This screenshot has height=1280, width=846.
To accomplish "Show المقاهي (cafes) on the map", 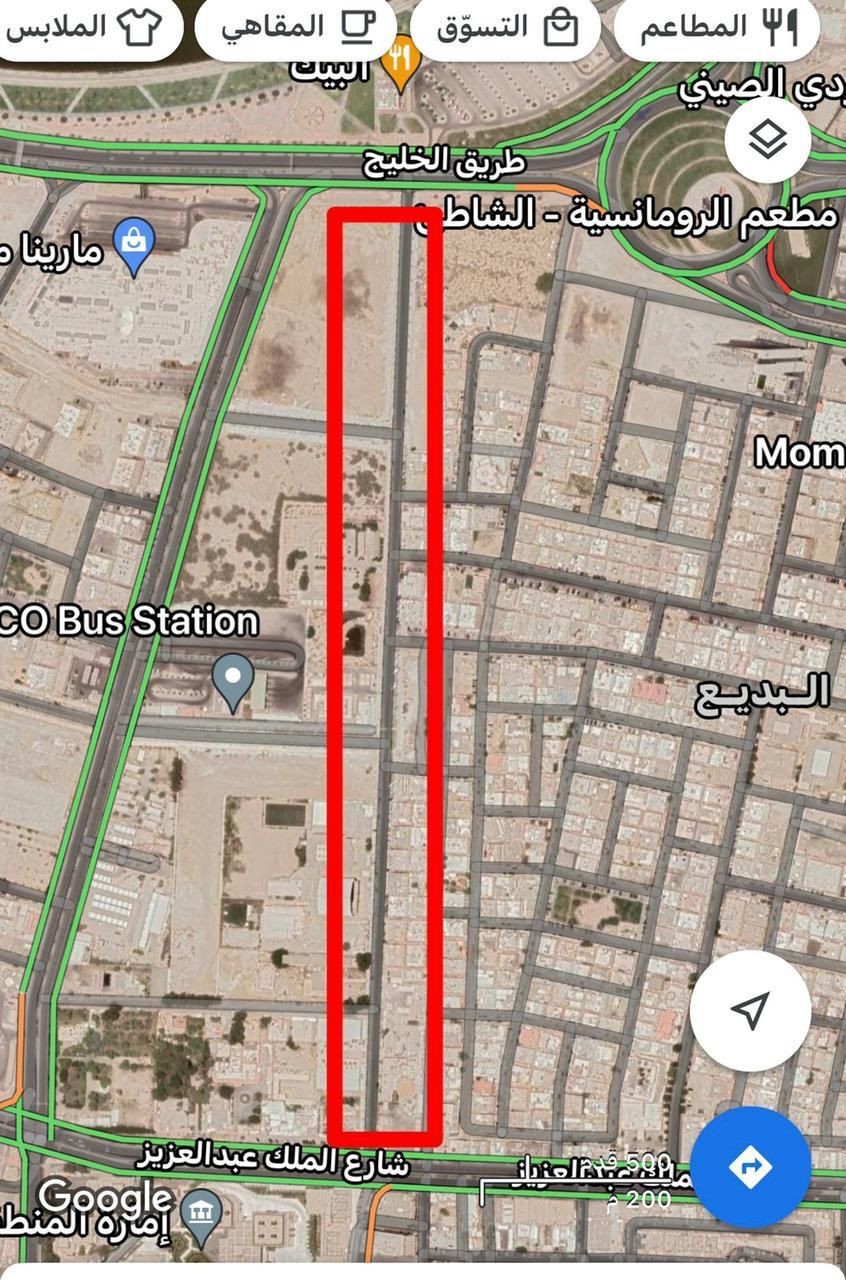I will 296,27.
